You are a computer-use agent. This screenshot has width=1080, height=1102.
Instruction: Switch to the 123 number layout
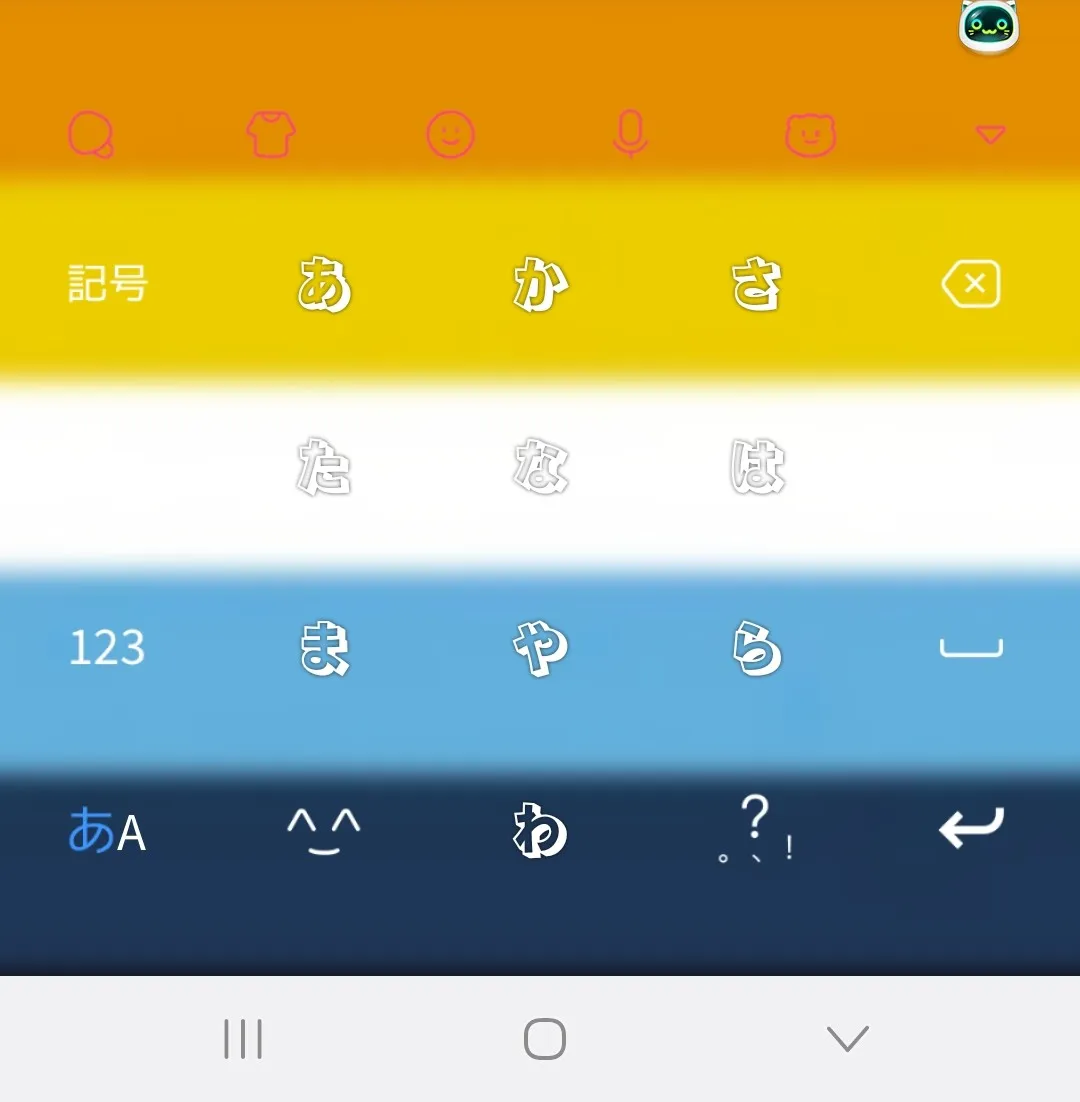[108, 647]
